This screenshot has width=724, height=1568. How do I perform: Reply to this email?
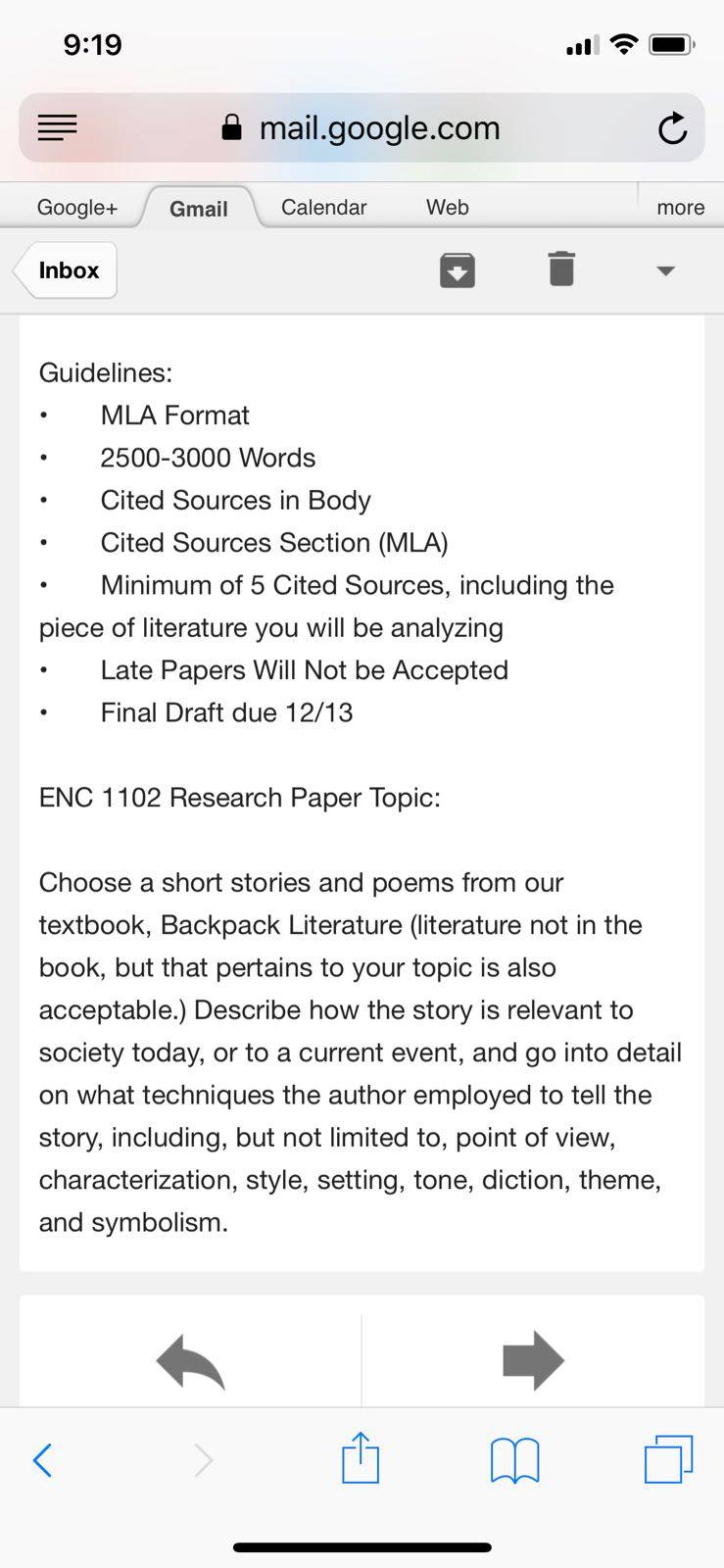click(x=190, y=1360)
